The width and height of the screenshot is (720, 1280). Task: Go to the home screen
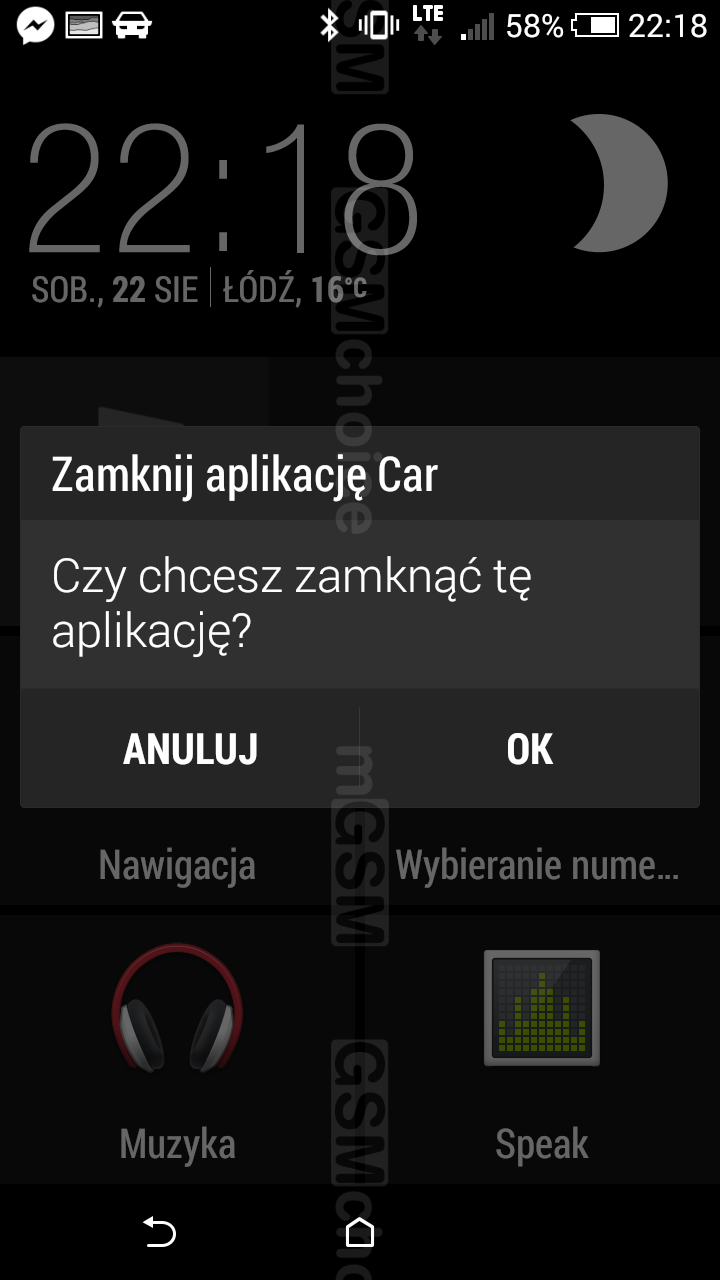(359, 1232)
